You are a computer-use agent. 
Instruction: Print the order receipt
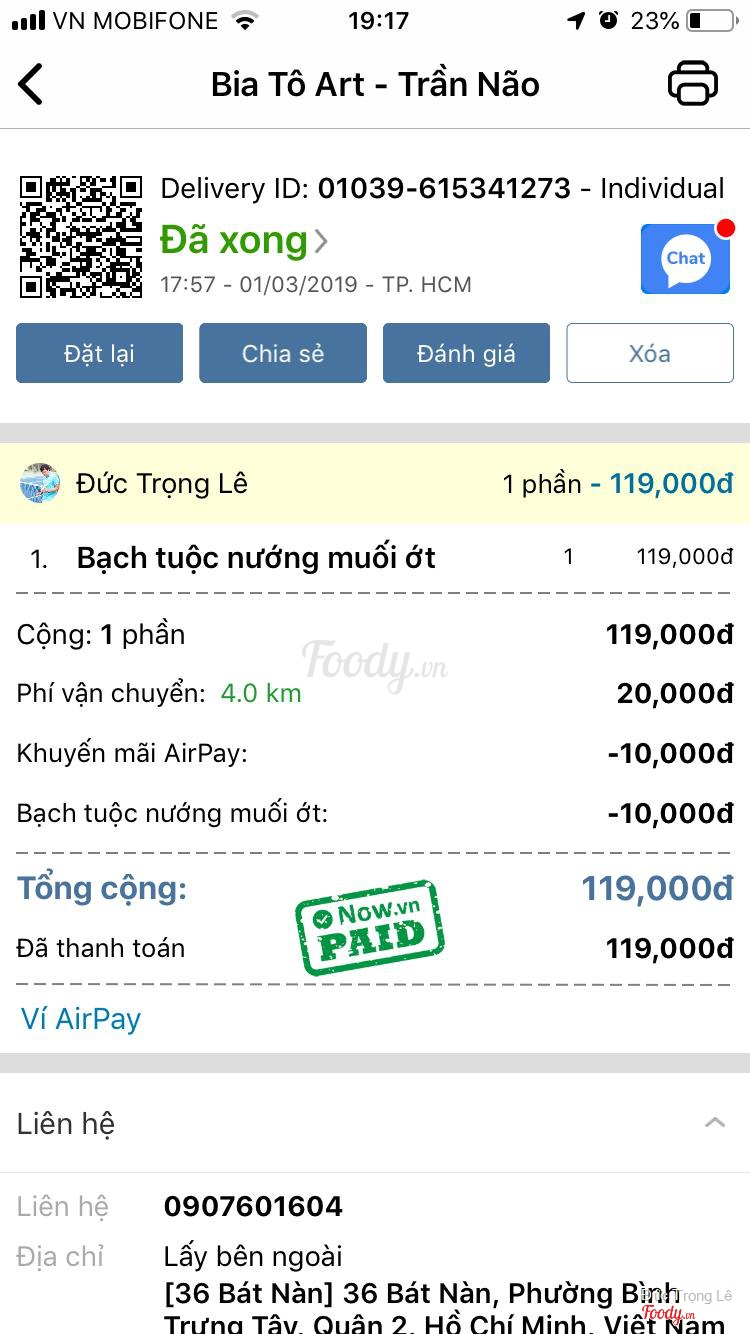[x=693, y=84]
